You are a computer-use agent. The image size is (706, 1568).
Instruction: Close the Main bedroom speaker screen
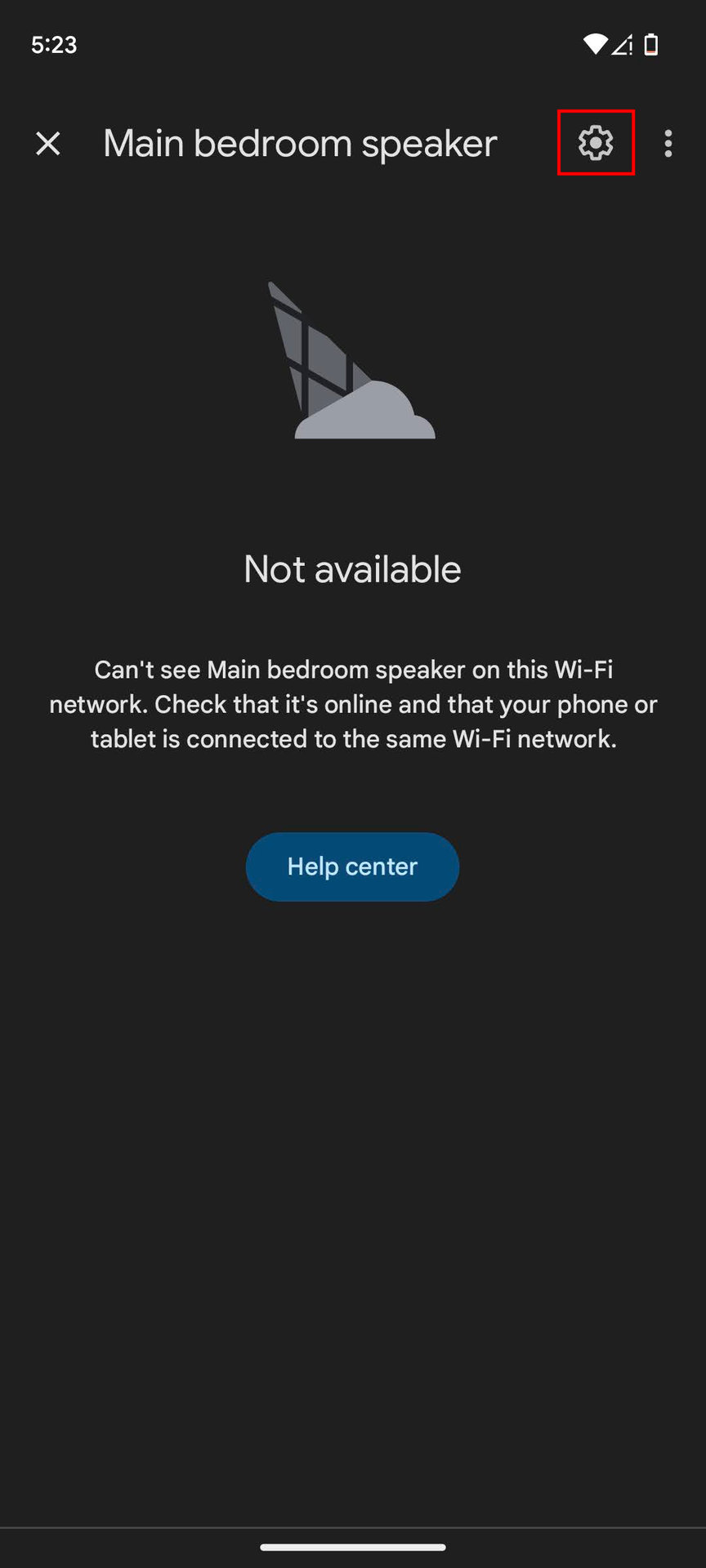tap(48, 144)
